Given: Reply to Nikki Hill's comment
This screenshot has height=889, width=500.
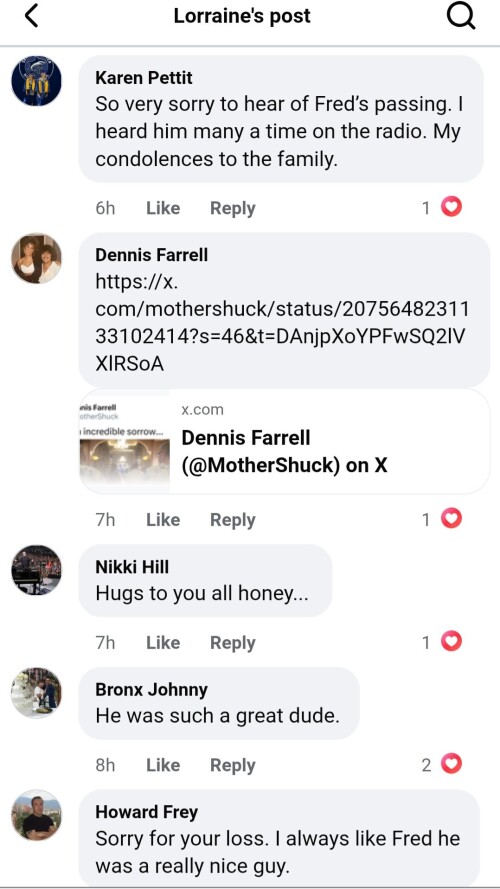Looking at the screenshot, I should (x=232, y=643).
